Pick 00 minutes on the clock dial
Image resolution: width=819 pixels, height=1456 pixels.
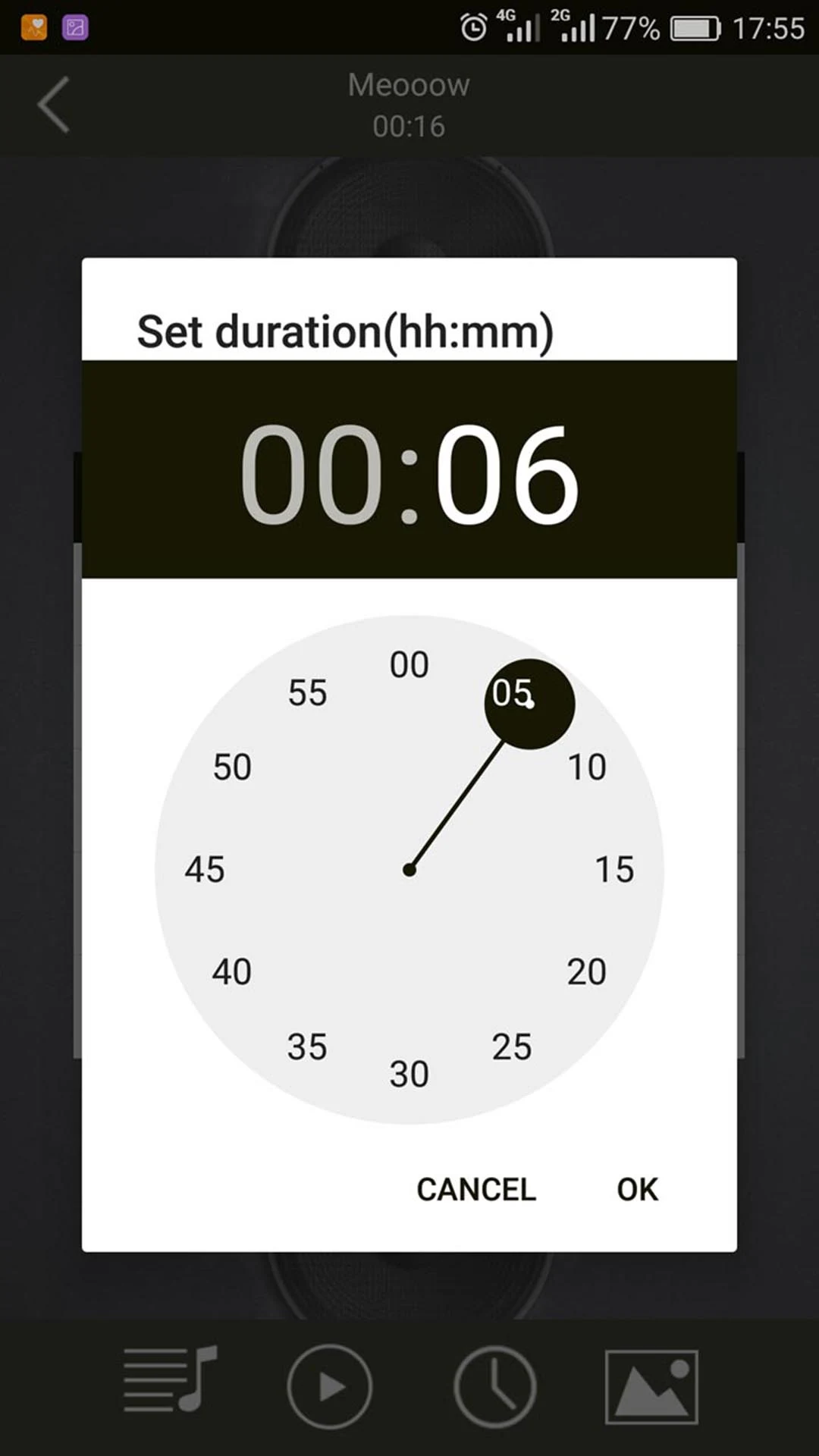pyautogui.click(x=409, y=664)
